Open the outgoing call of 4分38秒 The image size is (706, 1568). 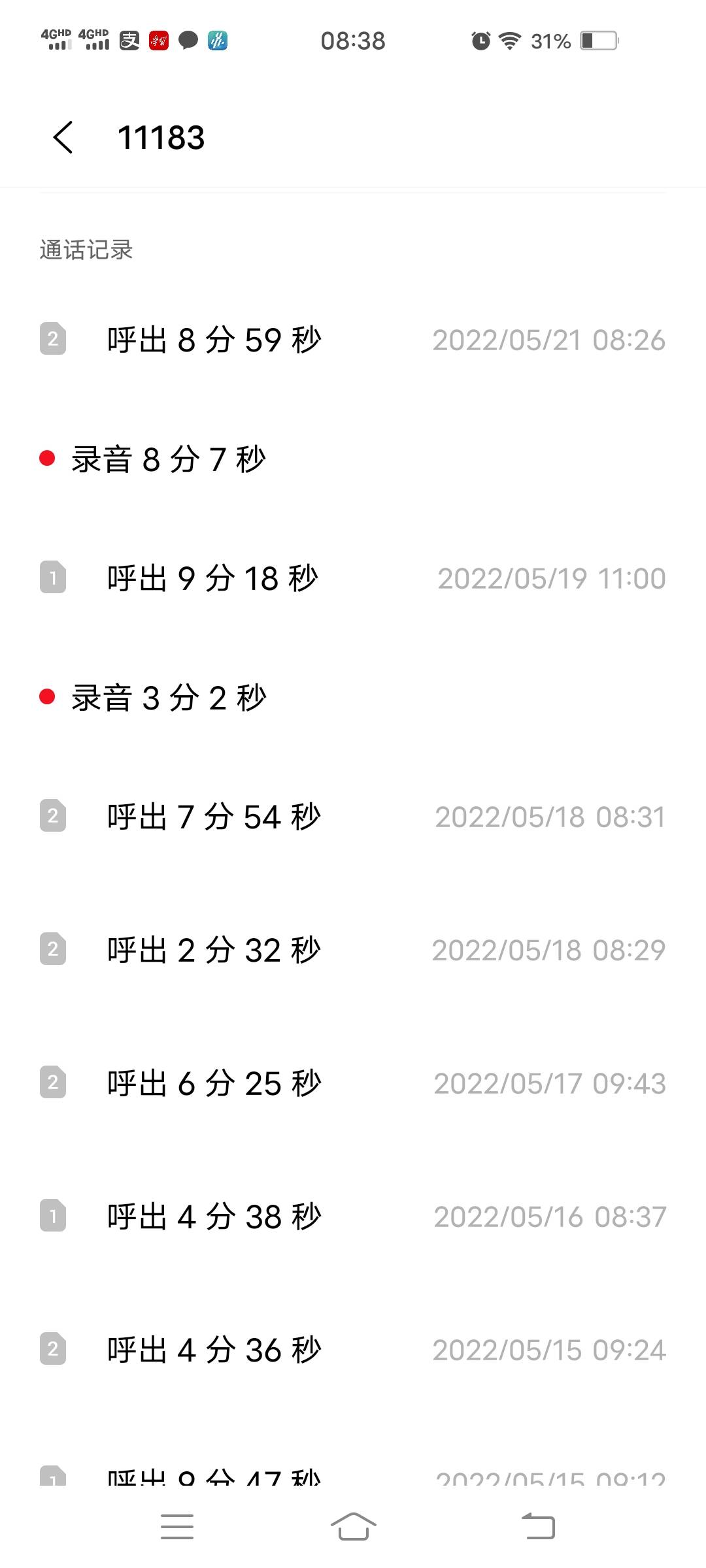[x=353, y=1217]
